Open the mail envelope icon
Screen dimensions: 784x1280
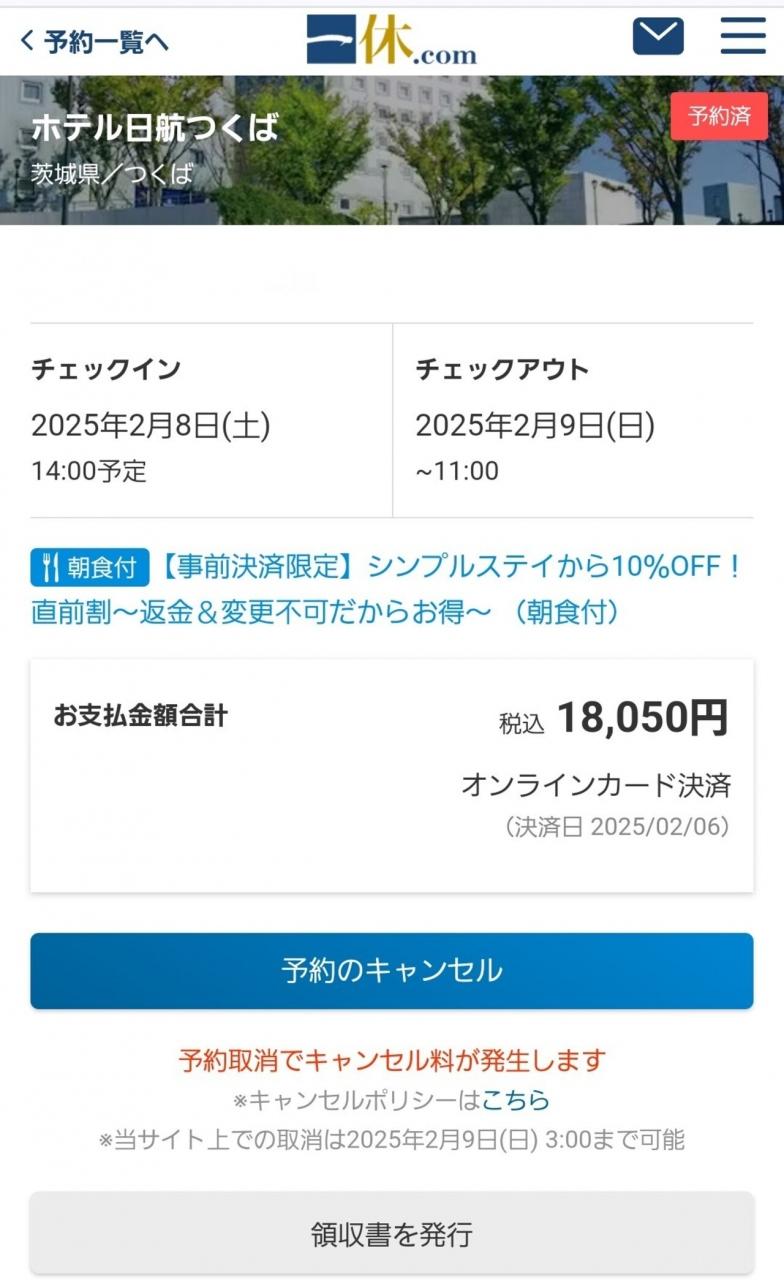658,37
